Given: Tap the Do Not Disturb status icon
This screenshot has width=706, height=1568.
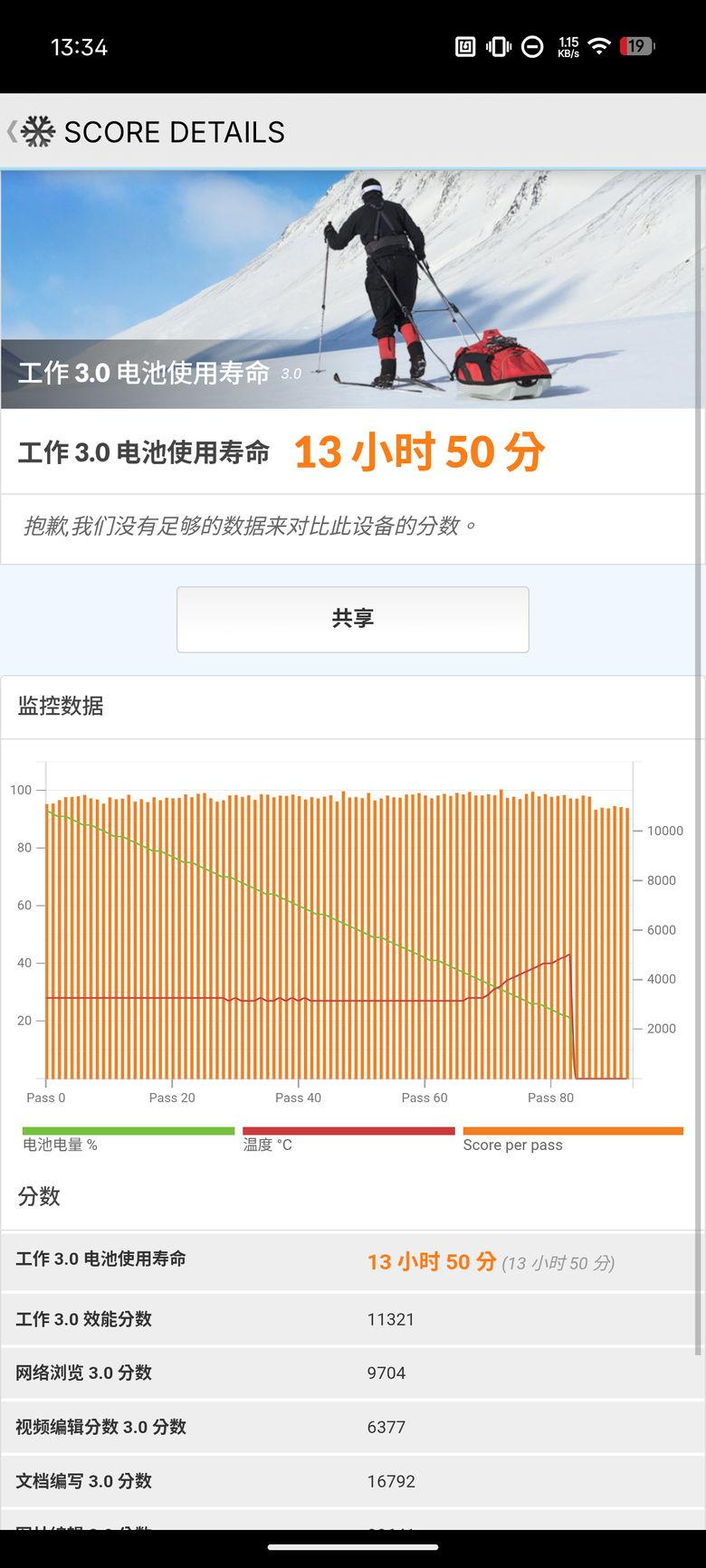Looking at the screenshot, I should (532, 45).
